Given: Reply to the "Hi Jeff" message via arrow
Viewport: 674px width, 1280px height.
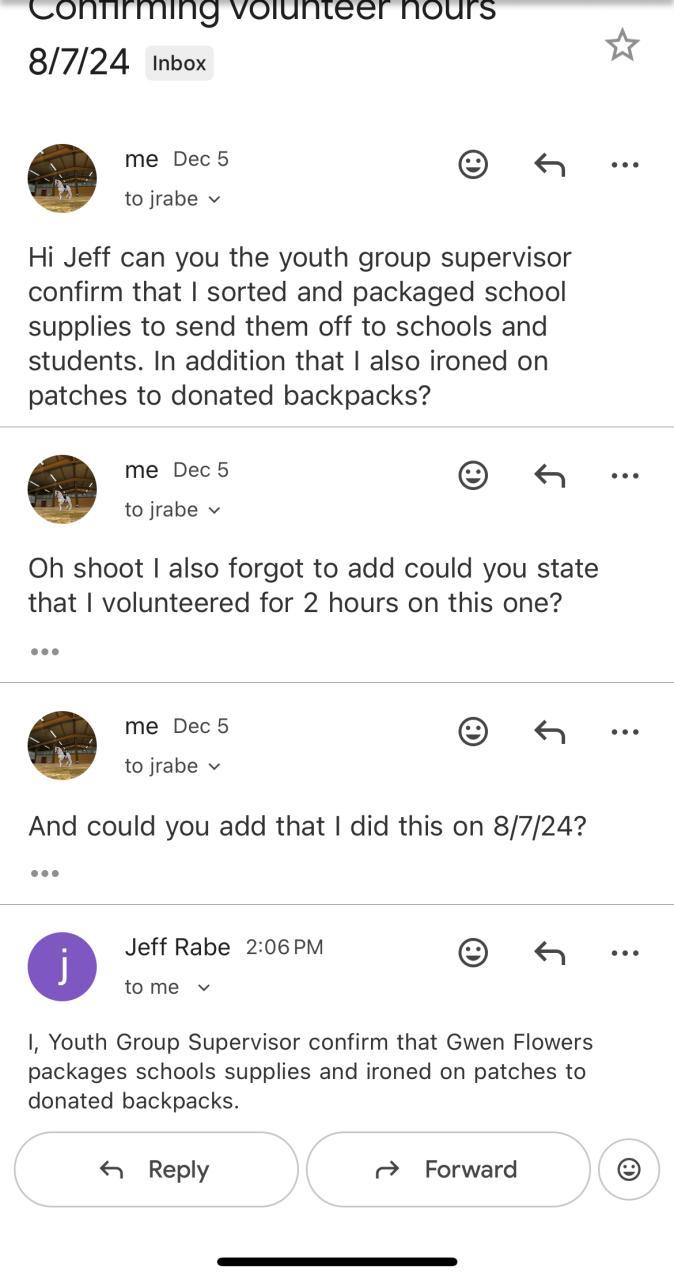Looking at the screenshot, I should [x=549, y=164].
